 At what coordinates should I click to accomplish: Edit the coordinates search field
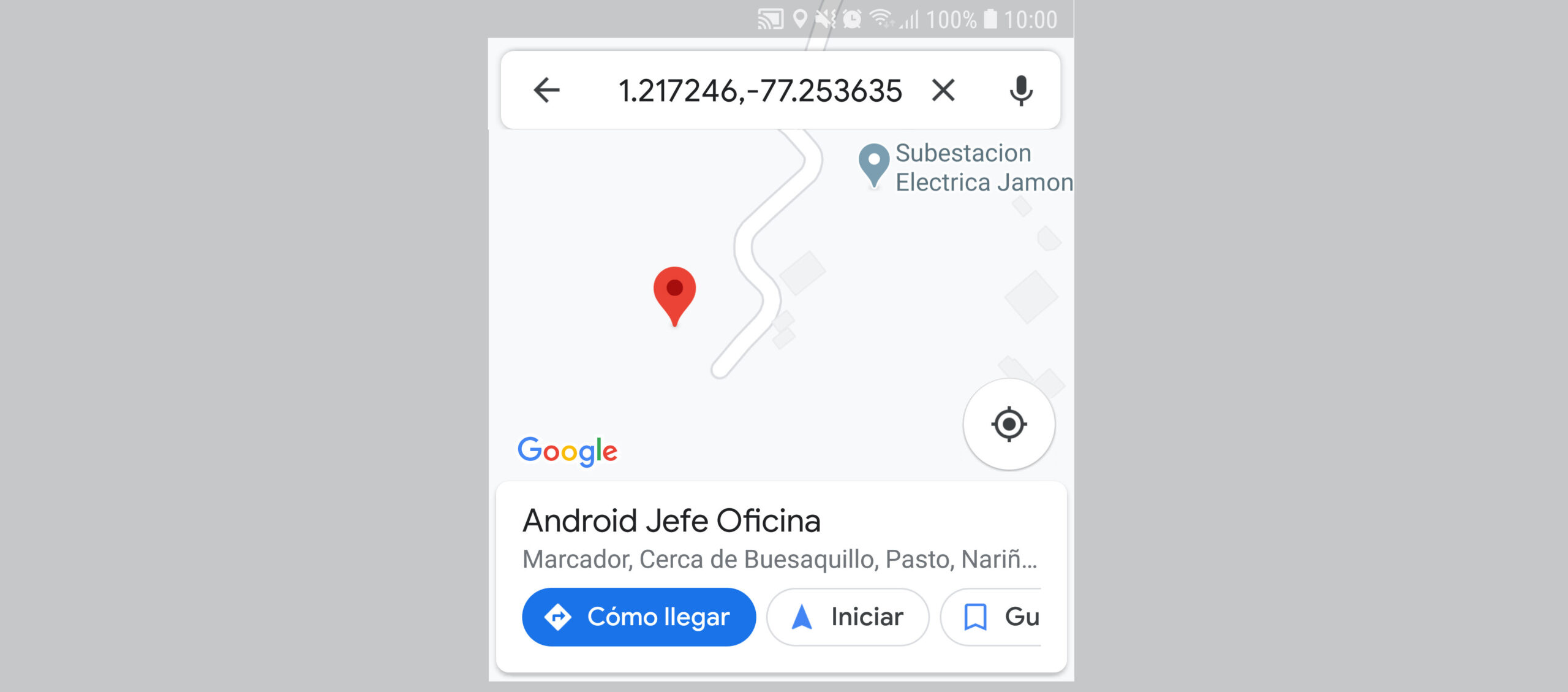pyautogui.click(x=759, y=91)
